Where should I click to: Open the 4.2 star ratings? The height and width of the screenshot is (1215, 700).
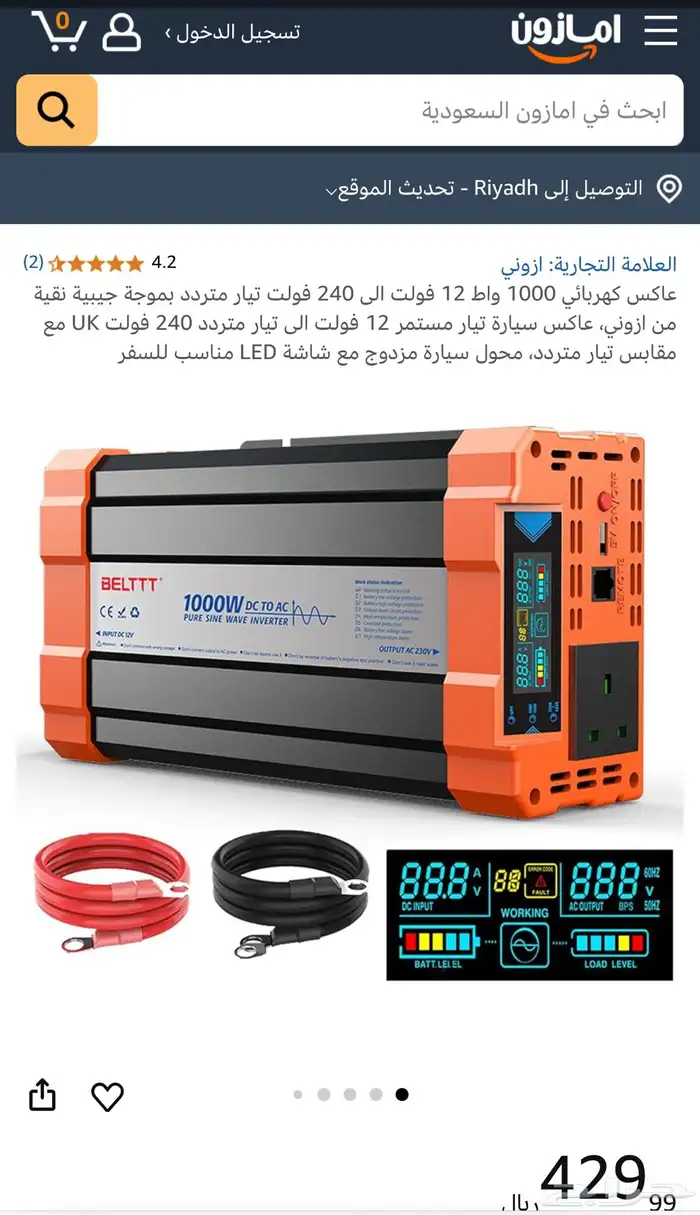click(100, 263)
